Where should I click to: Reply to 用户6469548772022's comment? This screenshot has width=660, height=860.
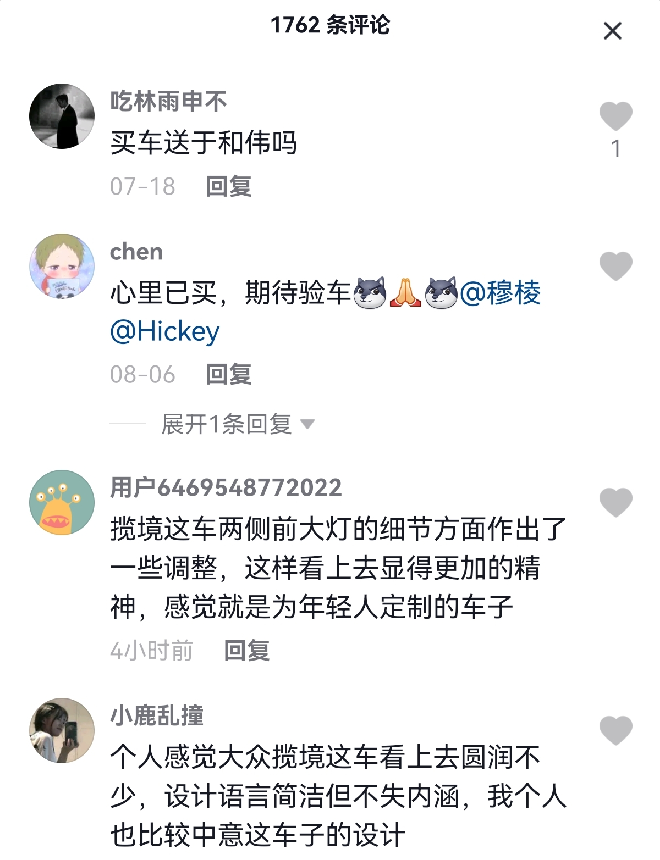click(246, 651)
